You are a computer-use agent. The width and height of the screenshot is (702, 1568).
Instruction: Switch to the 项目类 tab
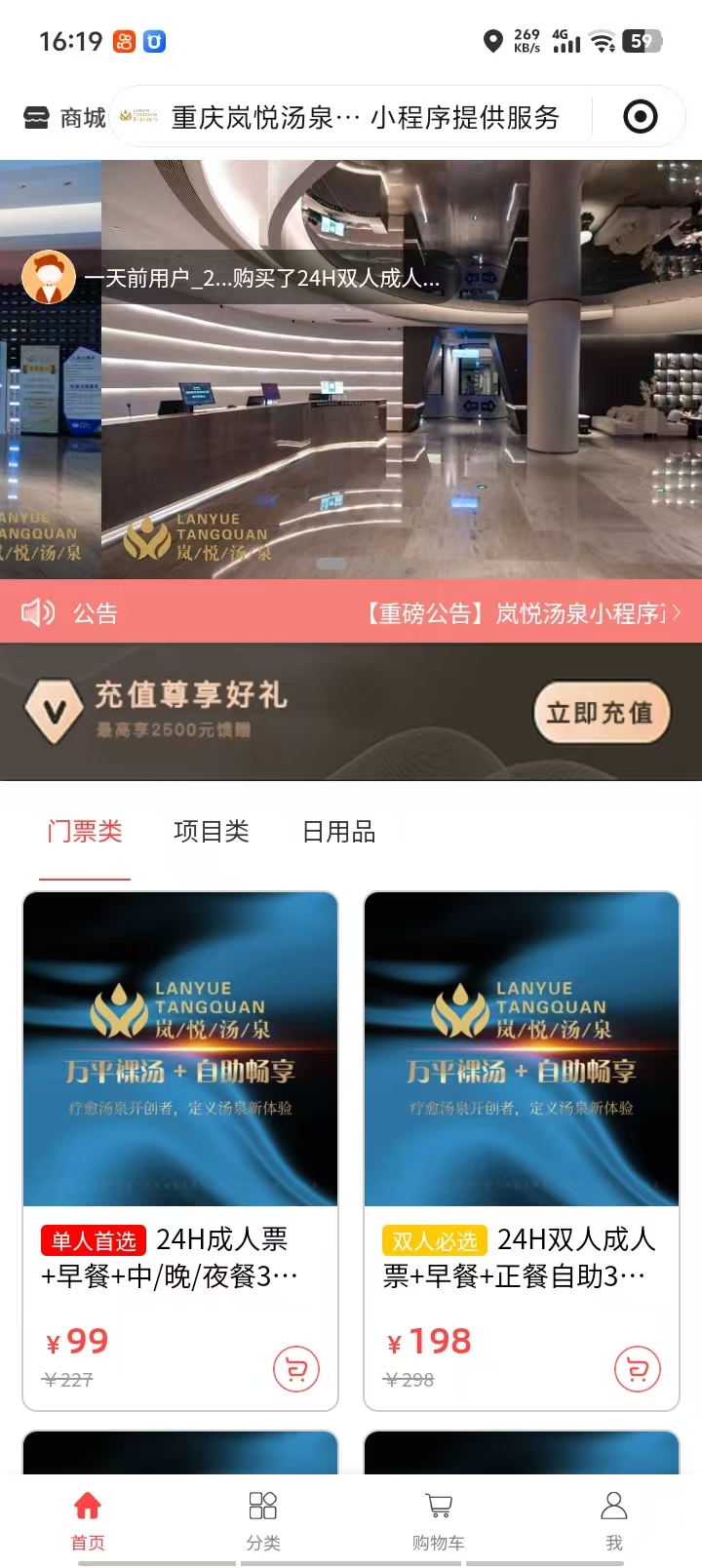[212, 832]
